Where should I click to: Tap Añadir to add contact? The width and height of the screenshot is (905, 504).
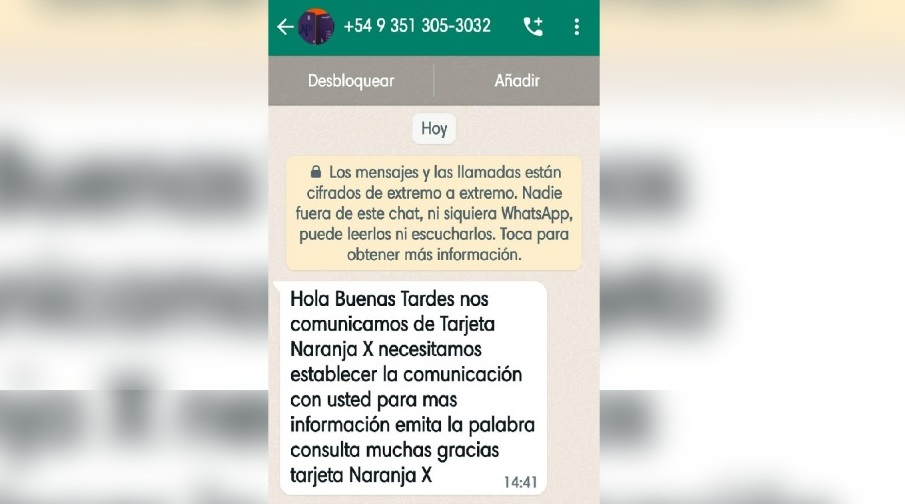(x=517, y=81)
